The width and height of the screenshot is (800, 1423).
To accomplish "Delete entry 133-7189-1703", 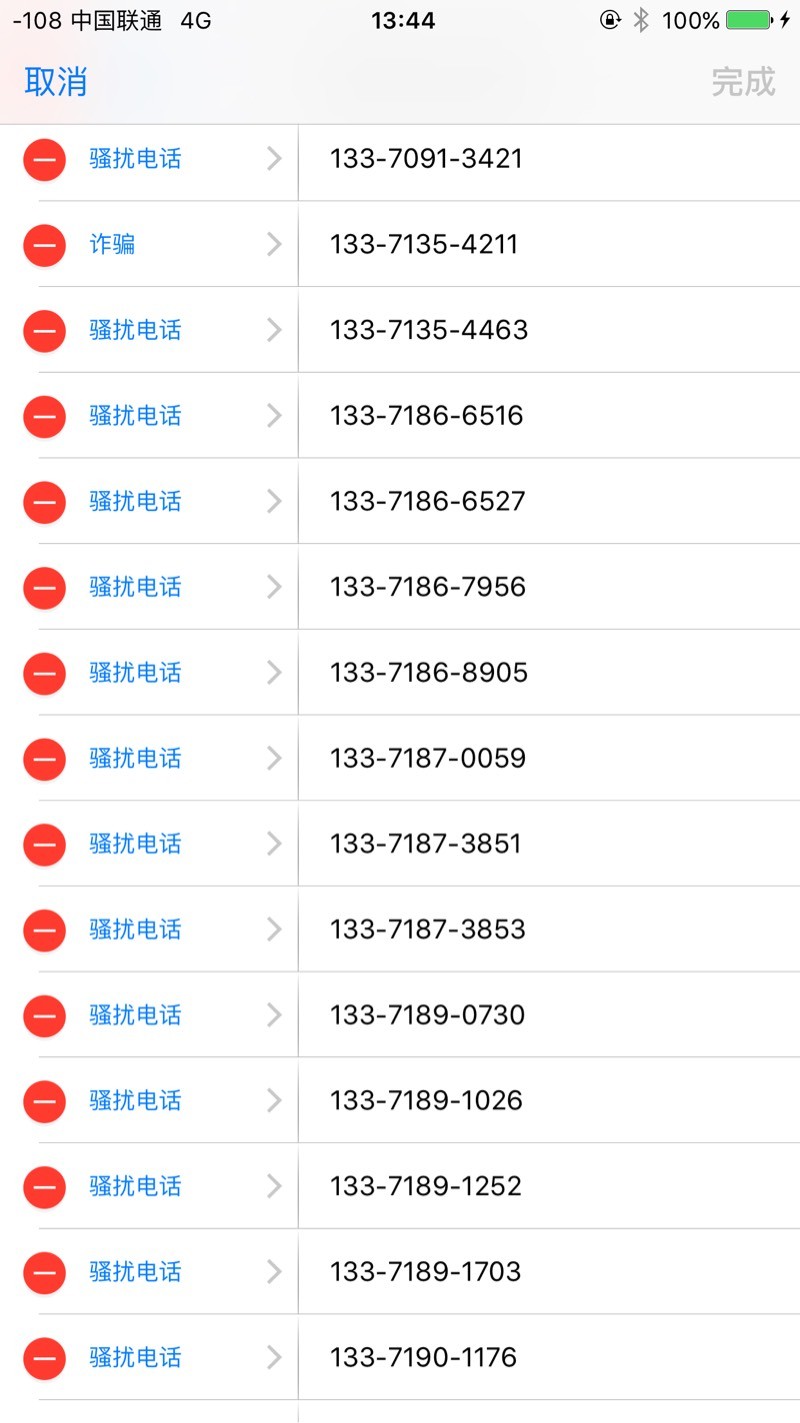I will pyautogui.click(x=45, y=1272).
